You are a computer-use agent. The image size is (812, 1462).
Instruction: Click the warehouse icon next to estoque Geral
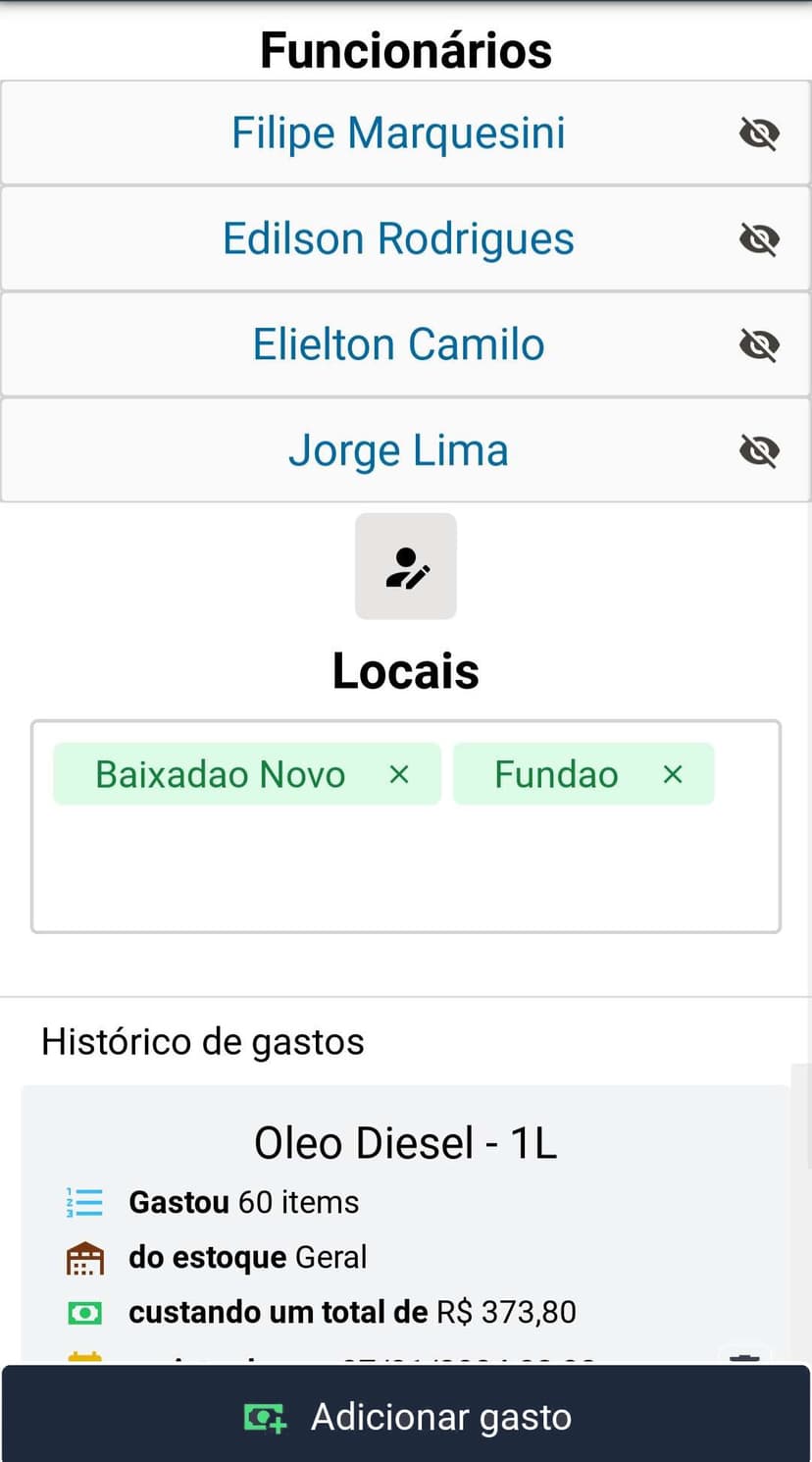[x=83, y=1257]
